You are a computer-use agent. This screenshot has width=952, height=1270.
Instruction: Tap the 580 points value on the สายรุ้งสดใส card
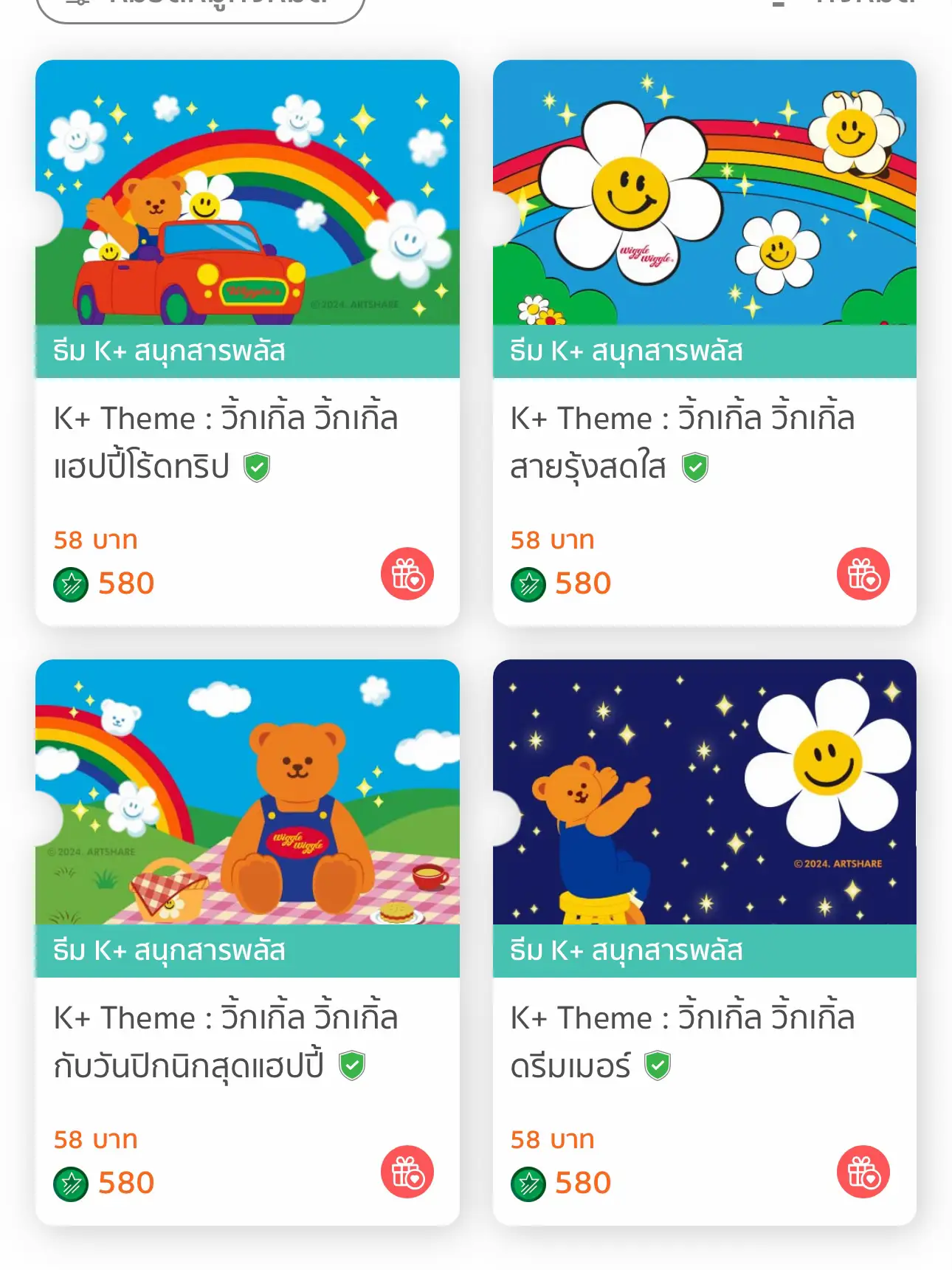[584, 583]
